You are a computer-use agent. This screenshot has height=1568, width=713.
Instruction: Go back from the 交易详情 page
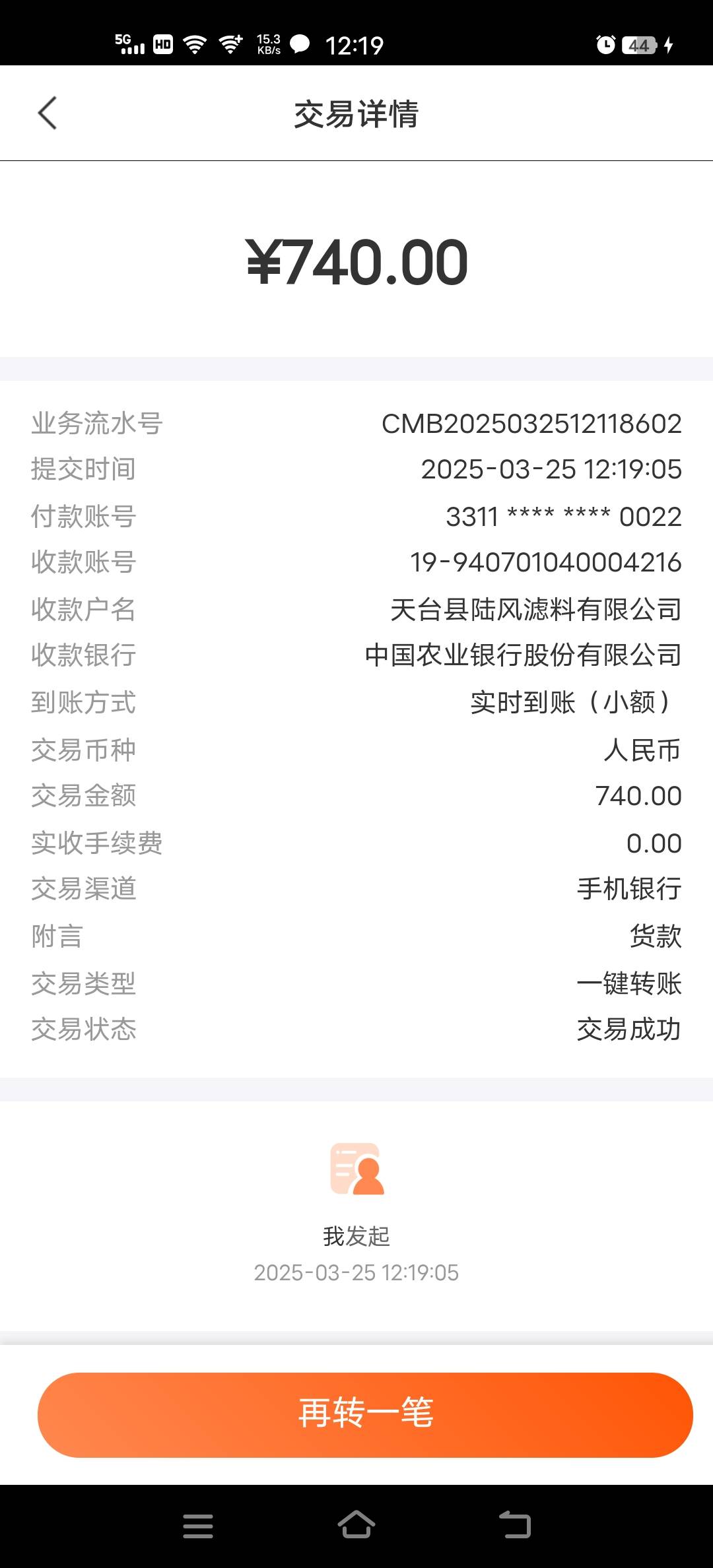48,113
